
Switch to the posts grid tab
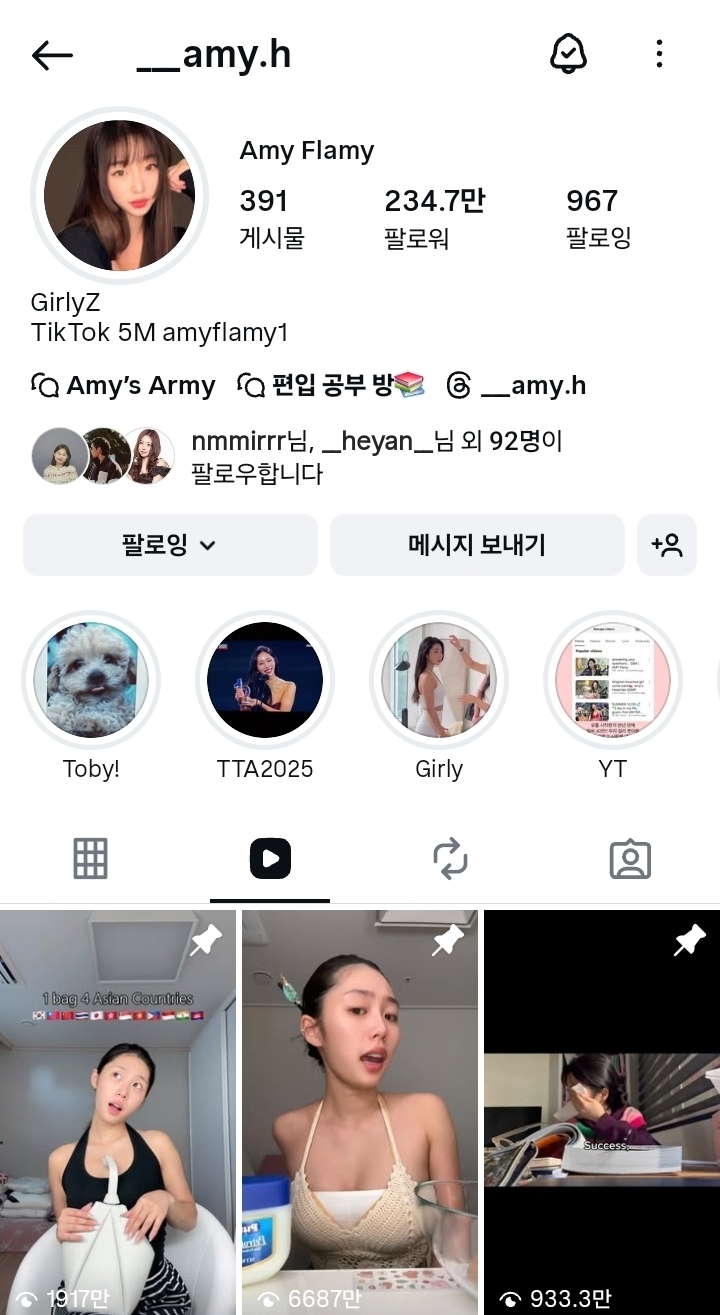tap(90, 859)
